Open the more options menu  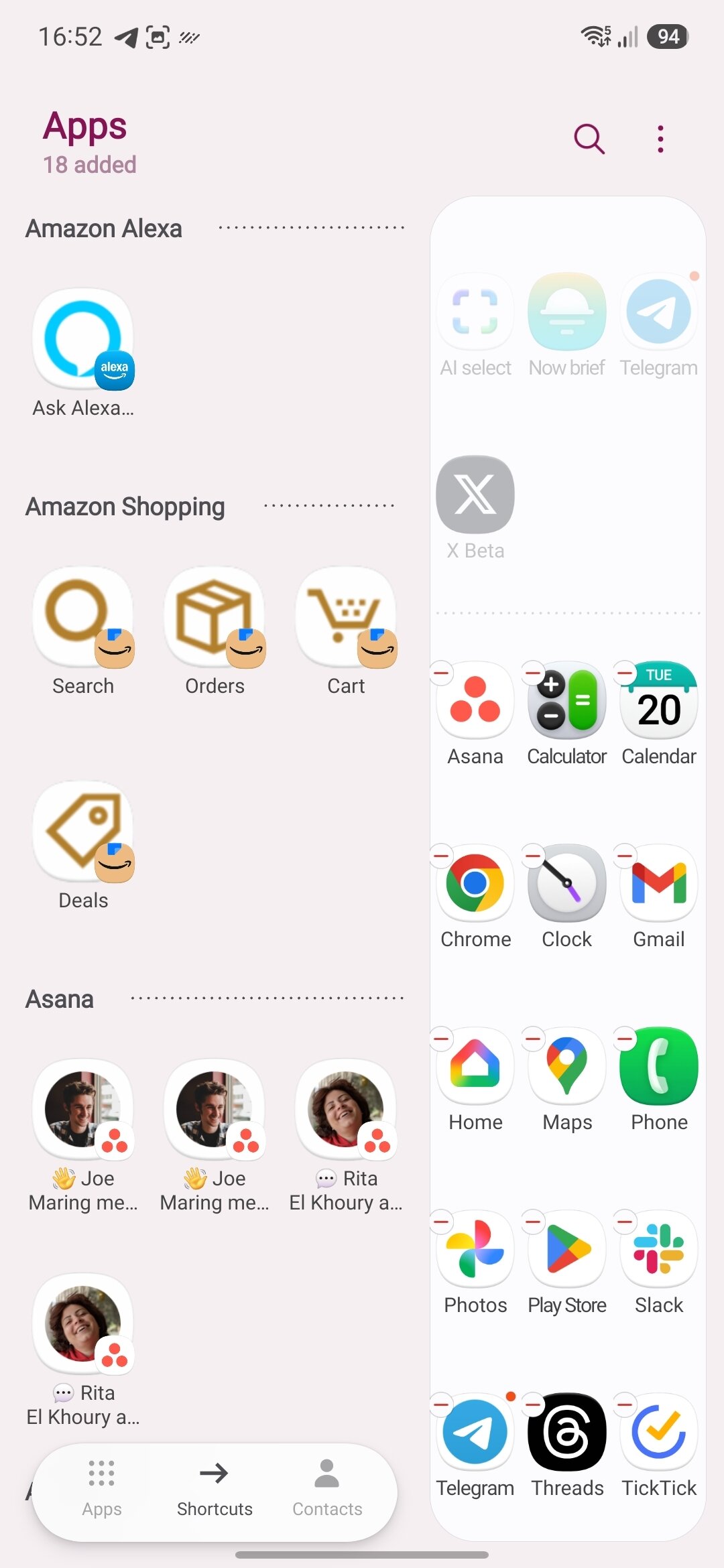(x=660, y=138)
